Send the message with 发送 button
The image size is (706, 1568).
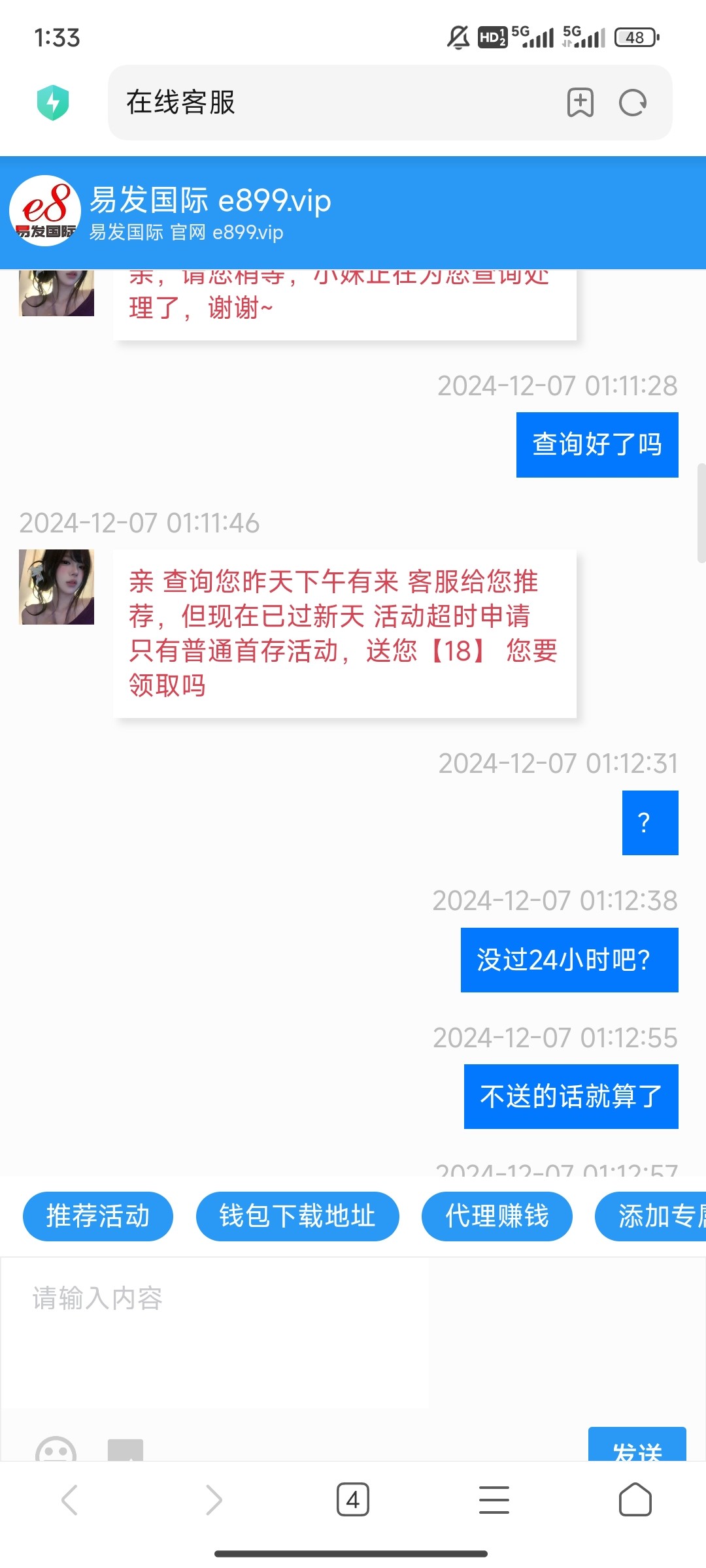[x=637, y=1446]
